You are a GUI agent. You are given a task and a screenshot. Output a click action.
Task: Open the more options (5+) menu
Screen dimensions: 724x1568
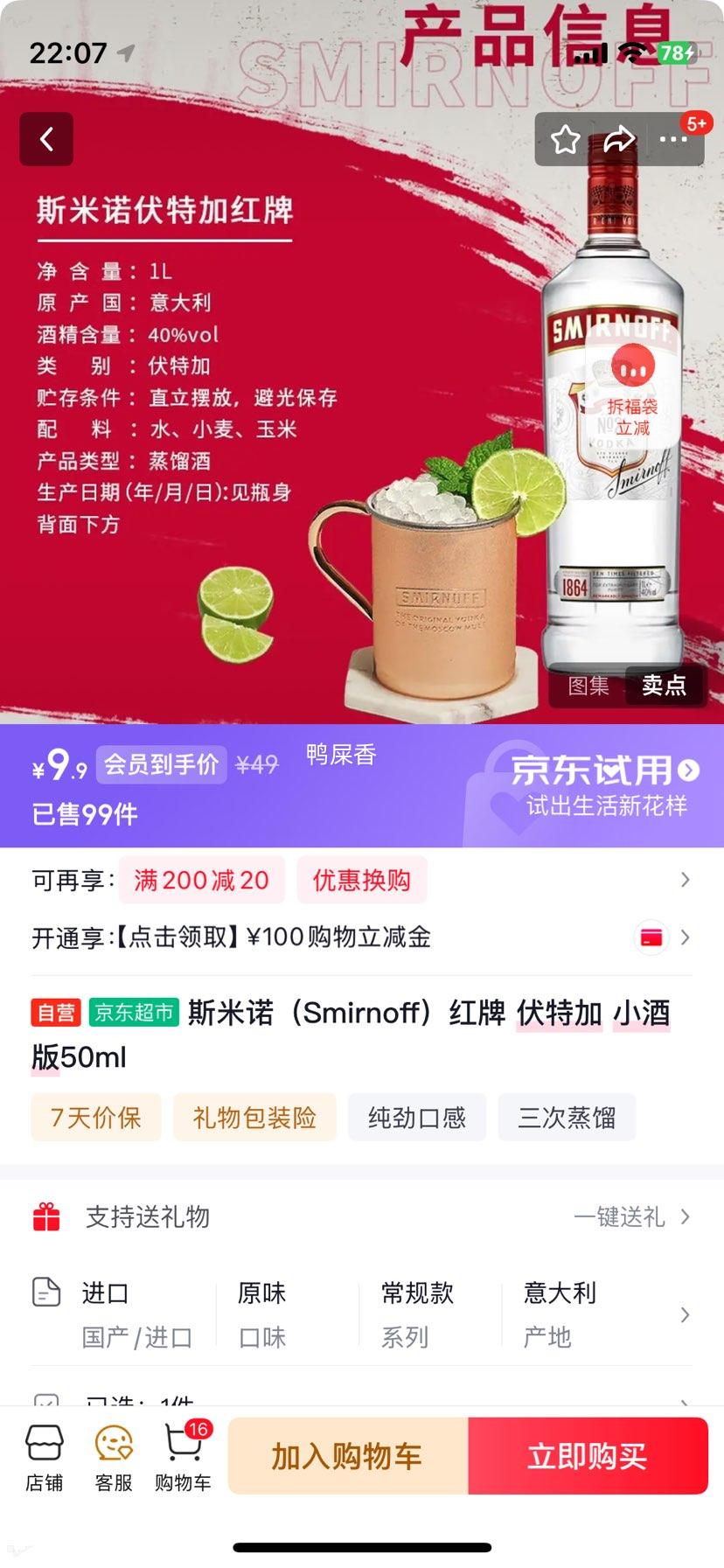pyautogui.click(x=674, y=139)
